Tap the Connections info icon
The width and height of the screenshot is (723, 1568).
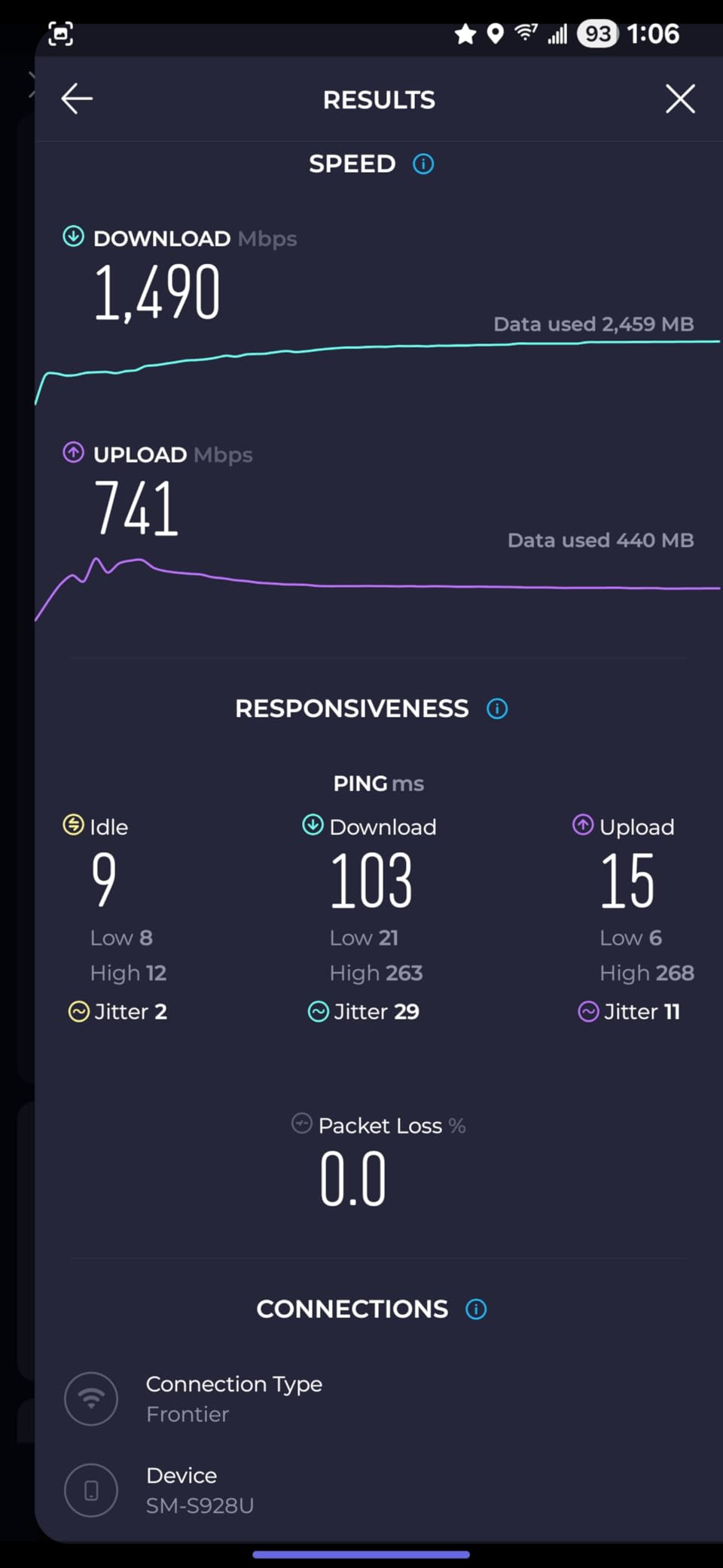click(x=476, y=1309)
